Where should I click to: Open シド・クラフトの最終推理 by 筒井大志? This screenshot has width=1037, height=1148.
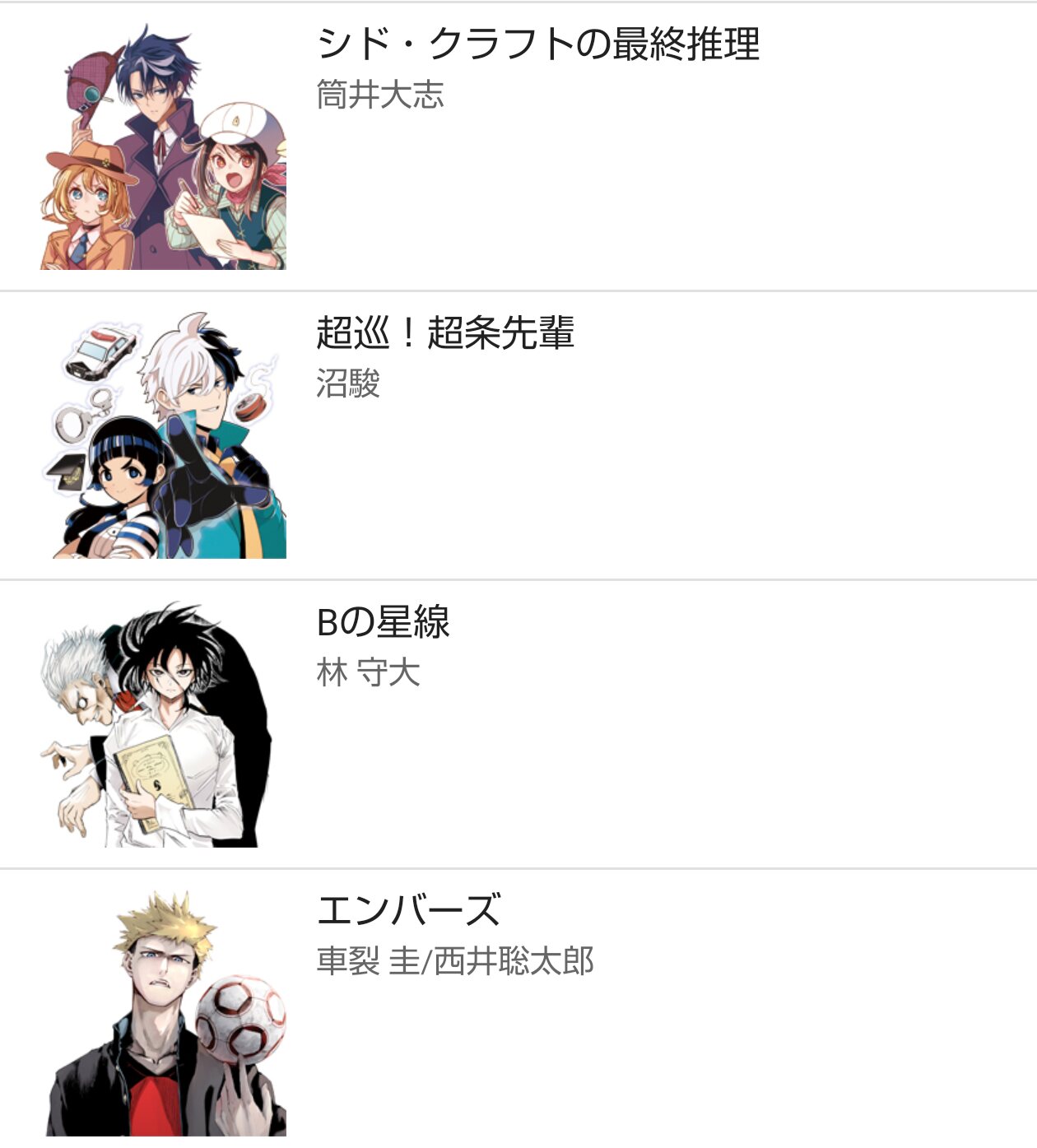[x=537, y=44]
